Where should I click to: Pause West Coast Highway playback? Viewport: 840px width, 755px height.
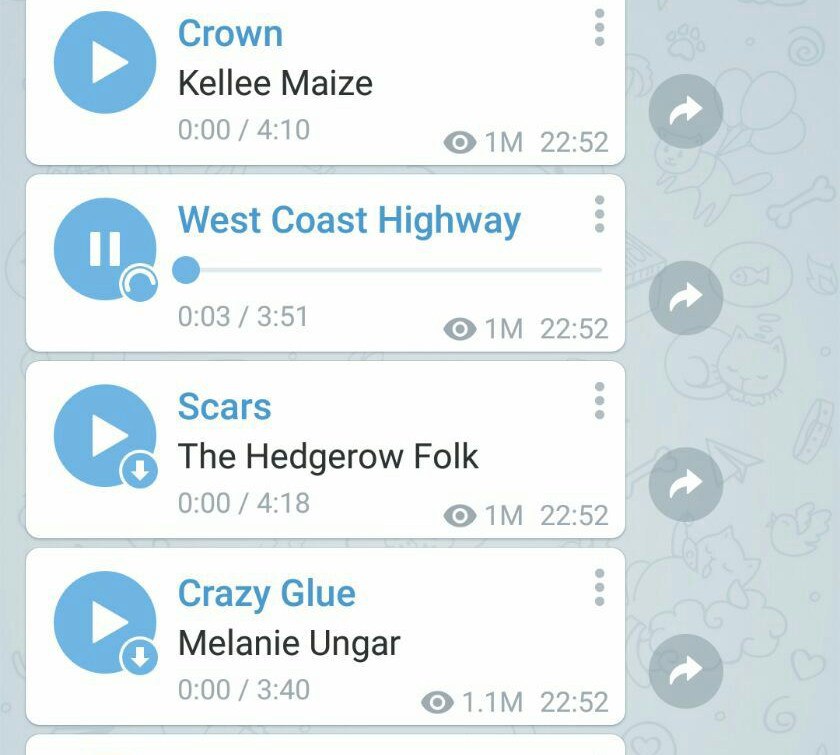coord(105,248)
